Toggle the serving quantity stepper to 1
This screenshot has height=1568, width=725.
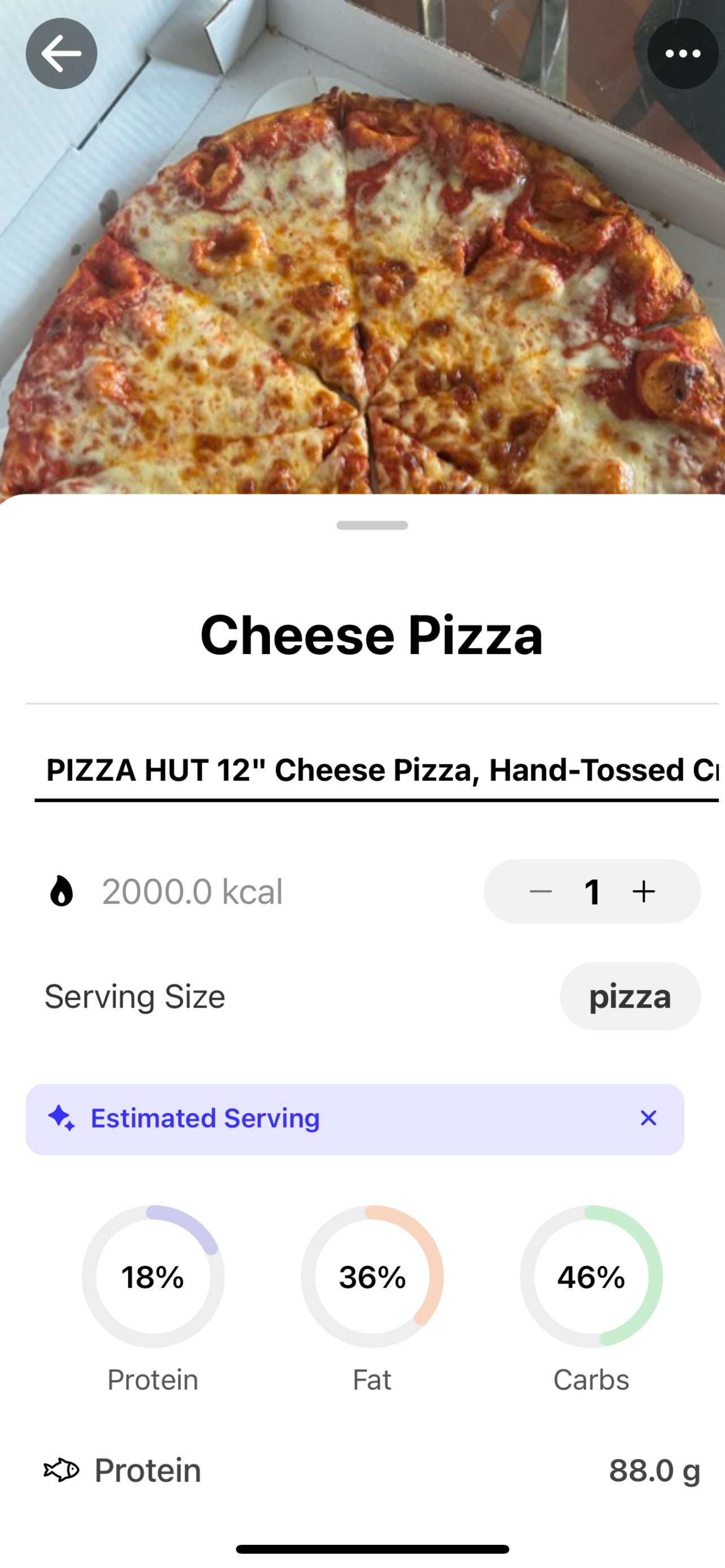(x=592, y=891)
